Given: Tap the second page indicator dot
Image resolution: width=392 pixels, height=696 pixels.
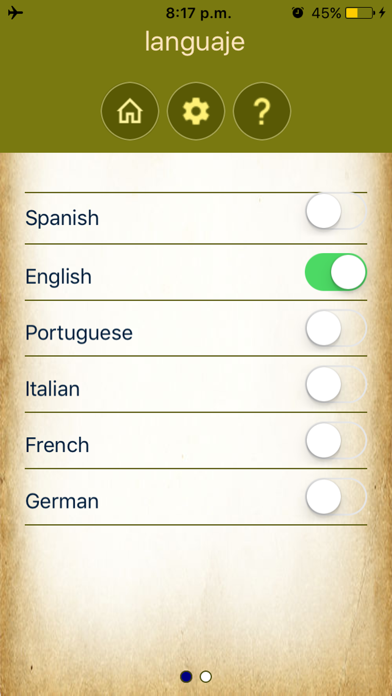Looking at the screenshot, I should pos(206,676).
